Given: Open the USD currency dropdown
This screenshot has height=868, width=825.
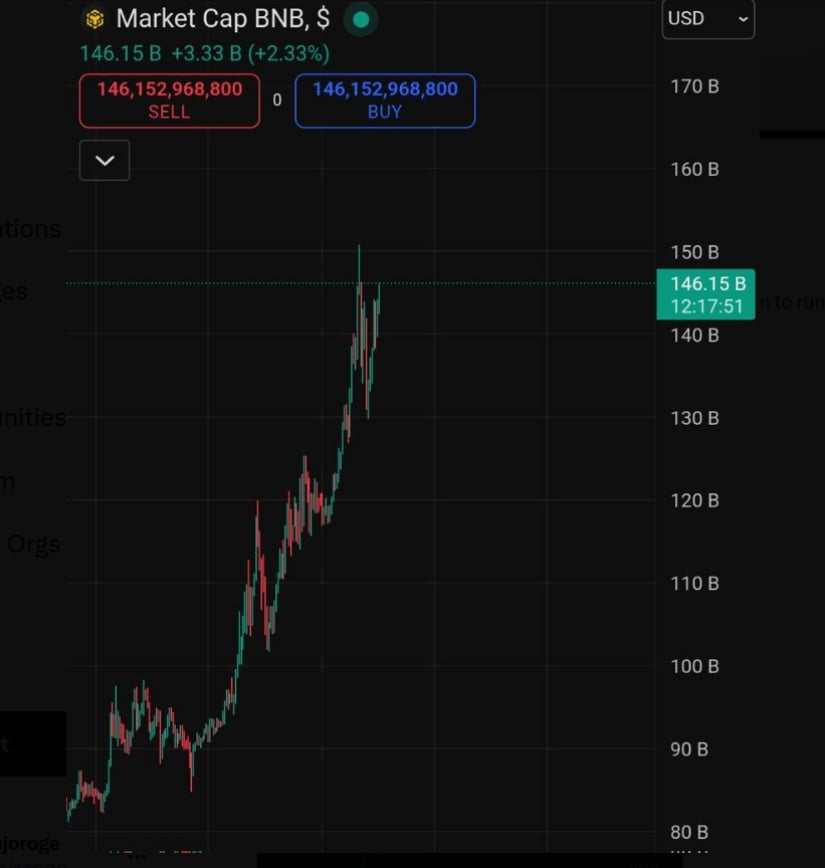Looking at the screenshot, I should coord(707,19).
